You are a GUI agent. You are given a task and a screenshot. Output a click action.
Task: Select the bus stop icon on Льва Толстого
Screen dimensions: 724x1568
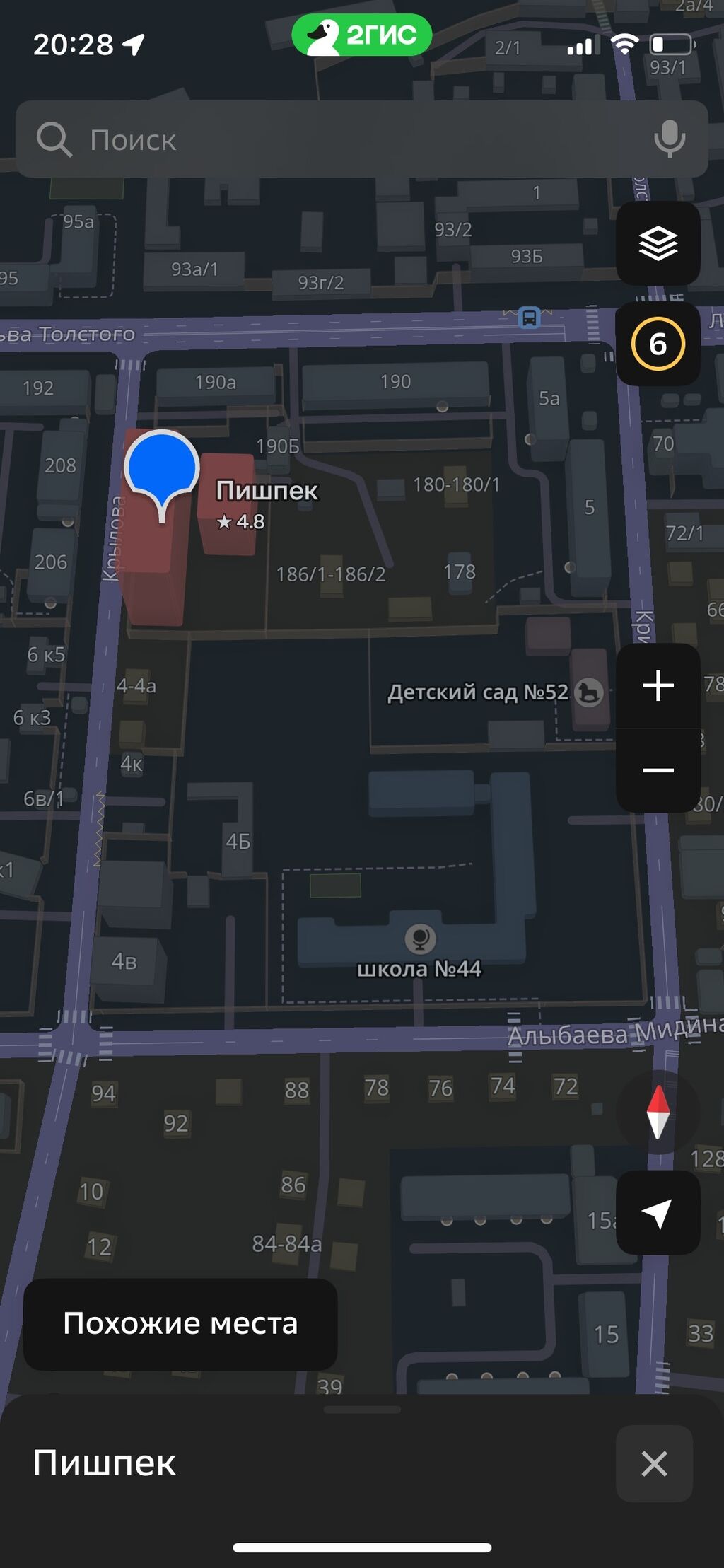[529, 318]
